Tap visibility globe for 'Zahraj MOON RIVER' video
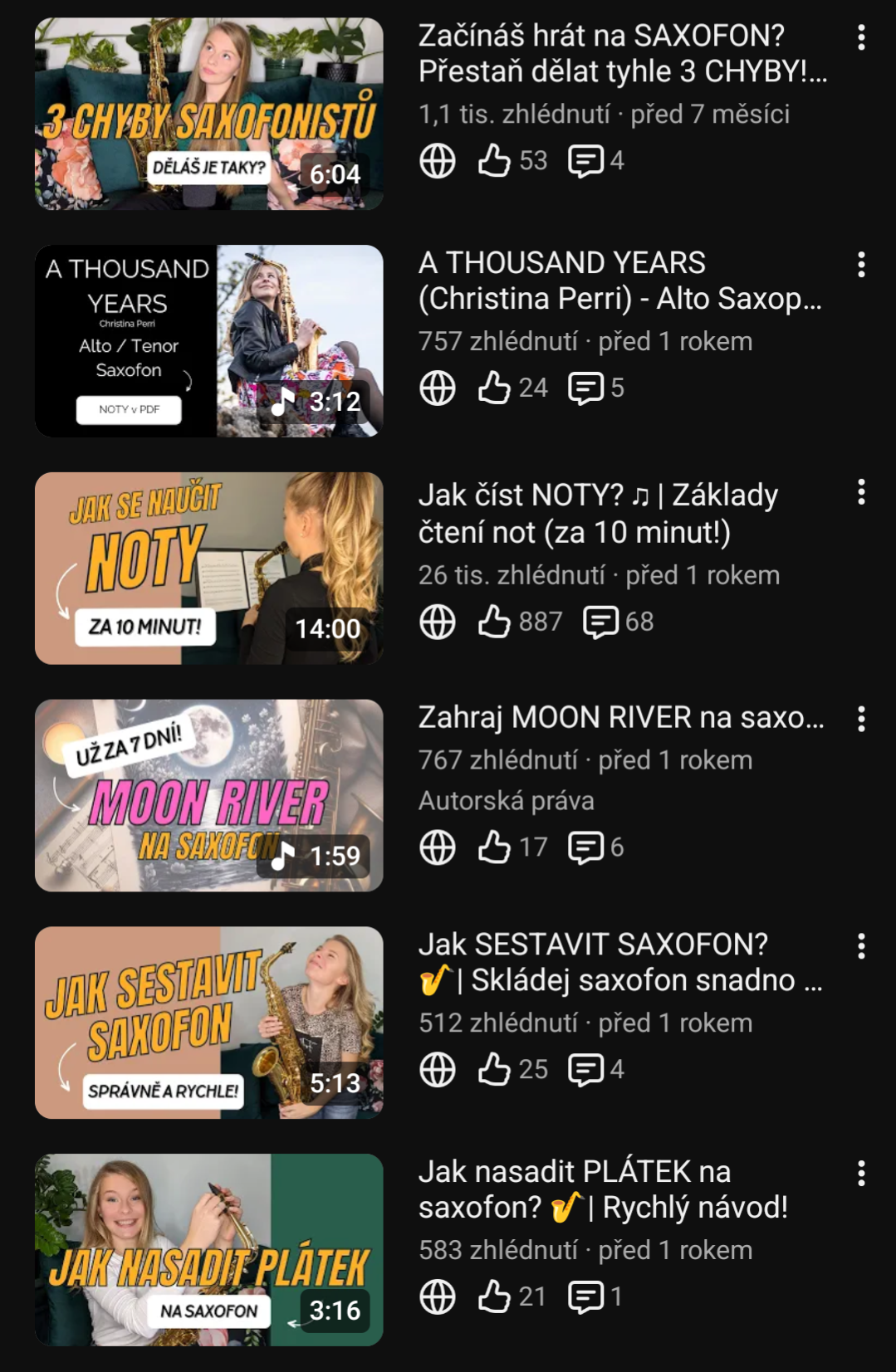The width and height of the screenshot is (896, 1372). coord(438,847)
